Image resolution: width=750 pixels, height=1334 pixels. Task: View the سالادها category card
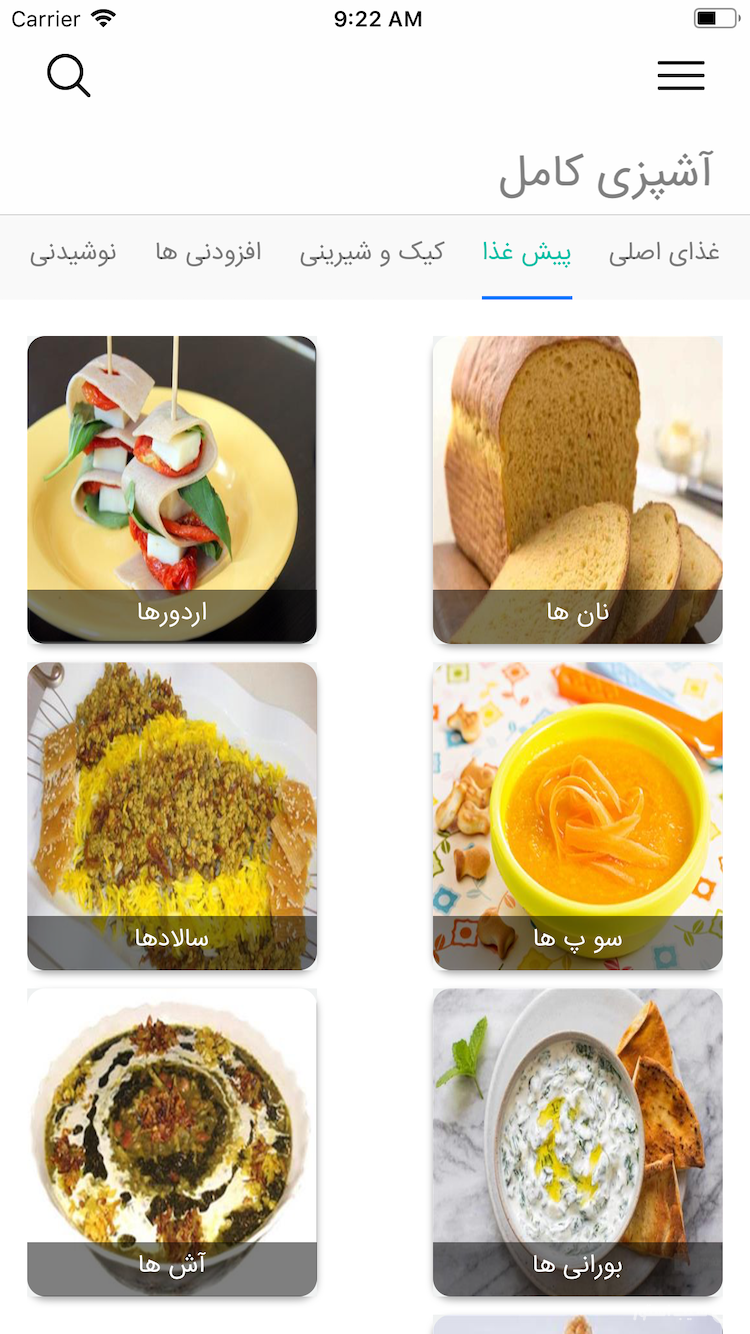172,815
